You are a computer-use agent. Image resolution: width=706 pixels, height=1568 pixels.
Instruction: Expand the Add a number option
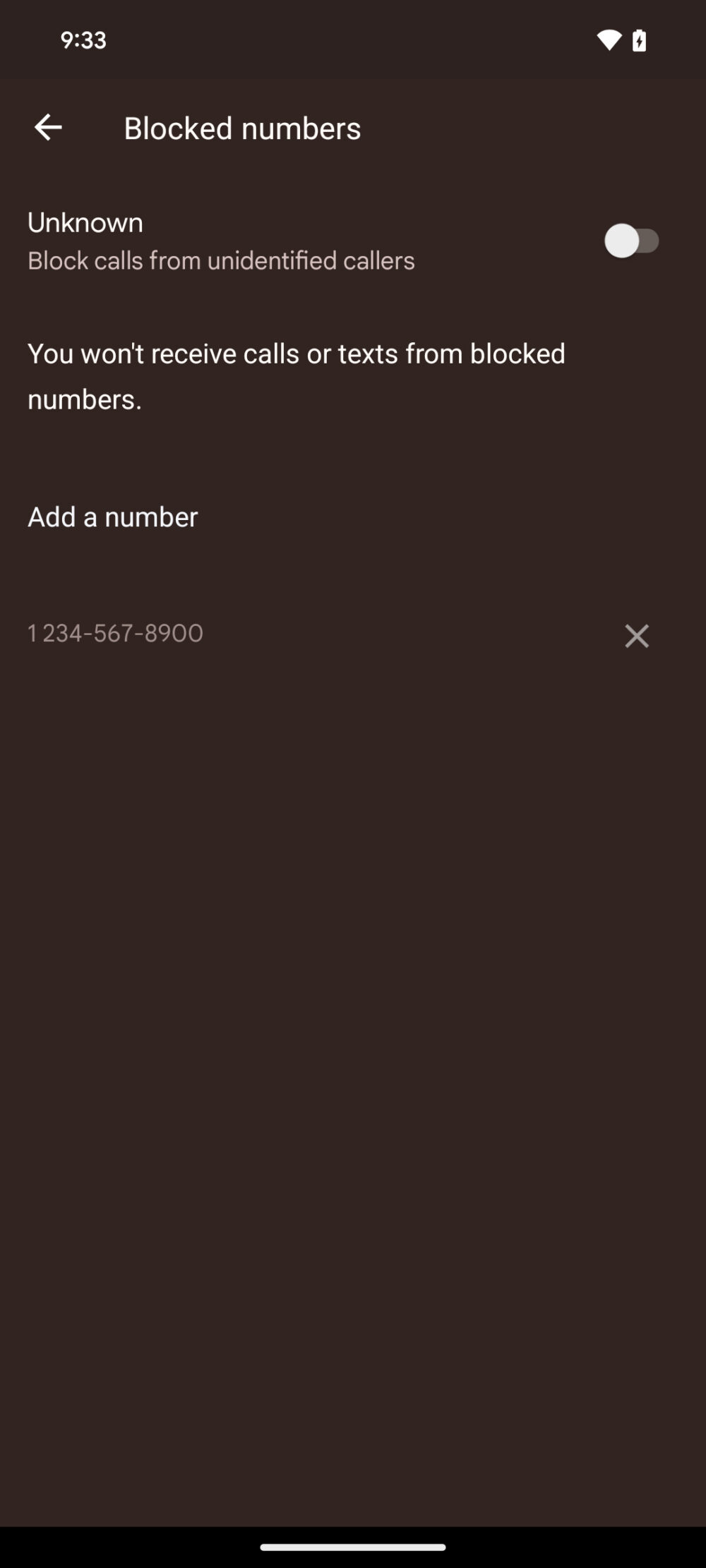(112, 516)
